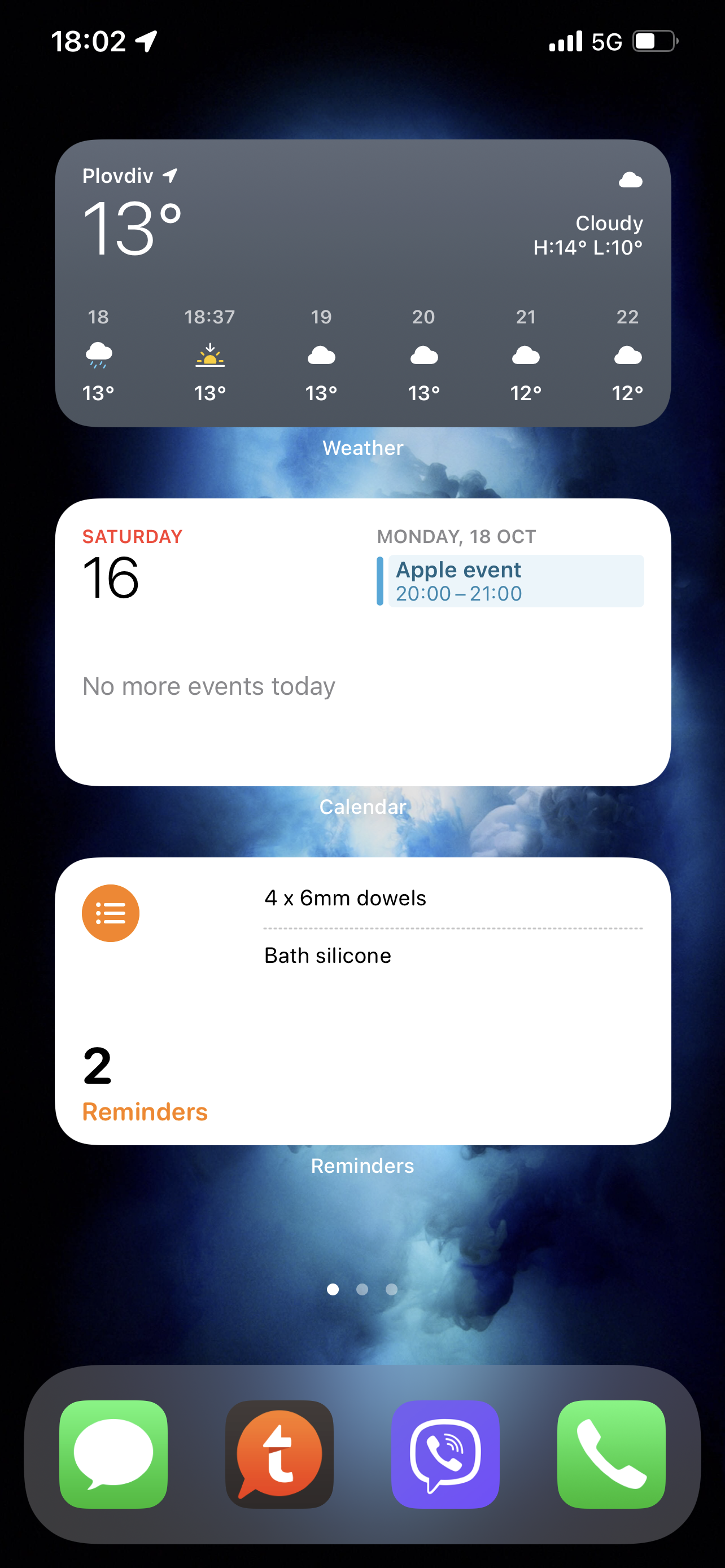
Task: Open the Plovdiv Weather widget
Action: (x=363, y=283)
